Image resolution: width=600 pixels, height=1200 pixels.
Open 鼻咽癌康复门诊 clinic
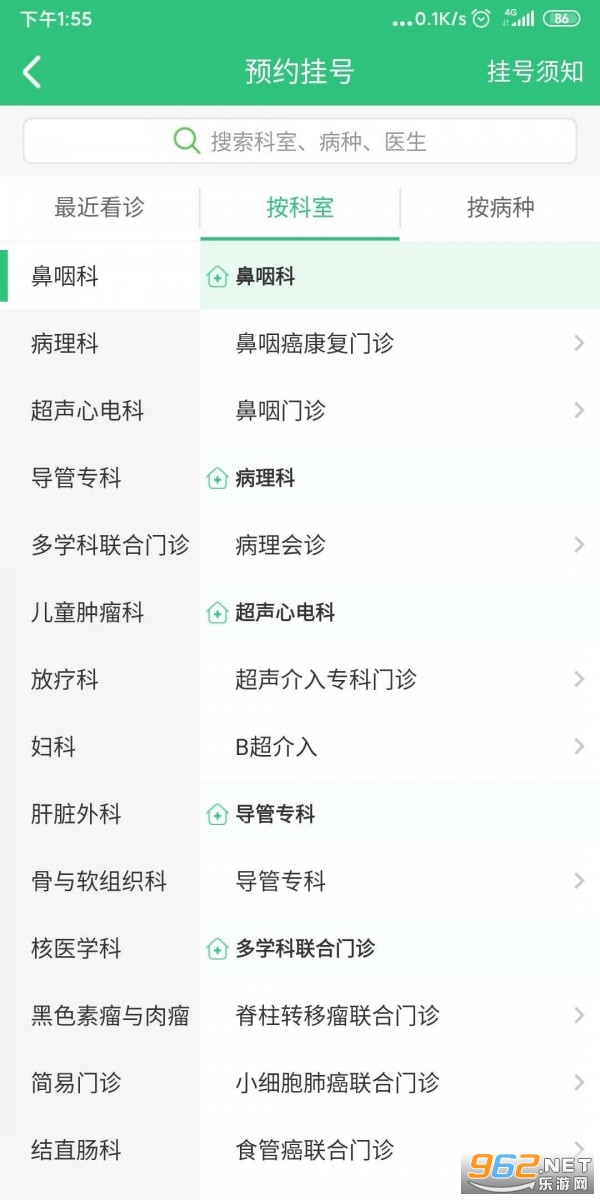[400, 344]
